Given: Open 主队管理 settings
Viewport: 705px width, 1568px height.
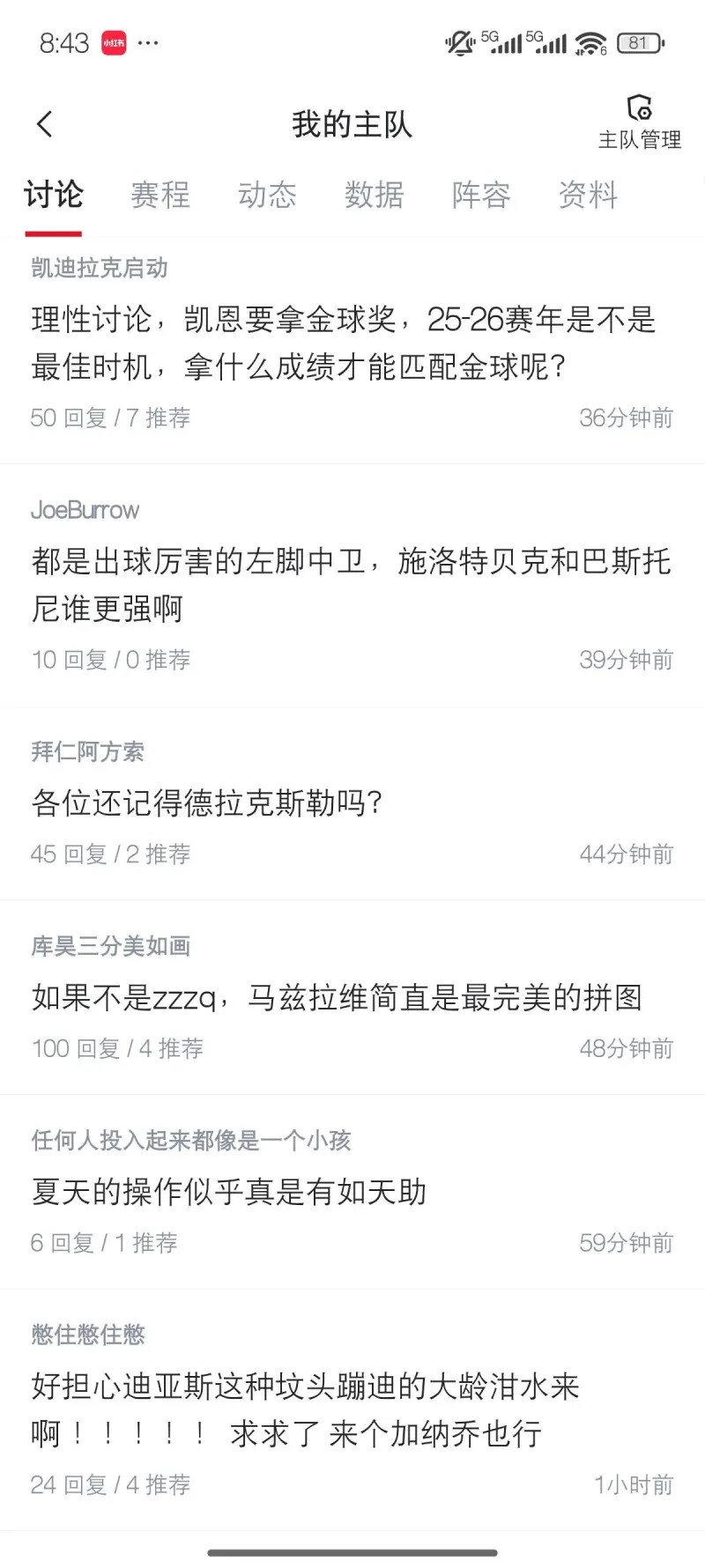Looking at the screenshot, I should pyautogui.click(x=639, y=123).
